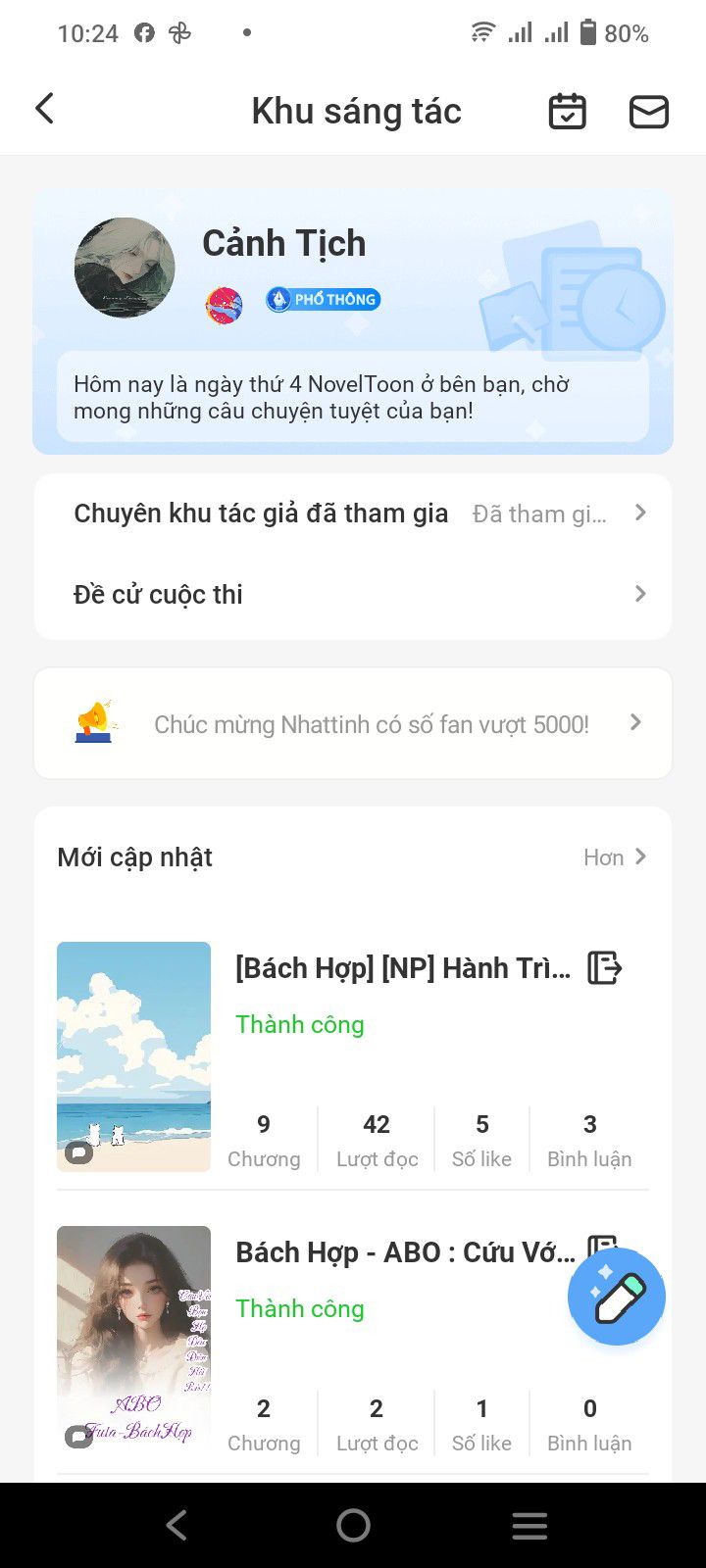The width and height of the screenshot is (706, 1568).
Task: Go back from Khu sáng tác
Action: 45,109
